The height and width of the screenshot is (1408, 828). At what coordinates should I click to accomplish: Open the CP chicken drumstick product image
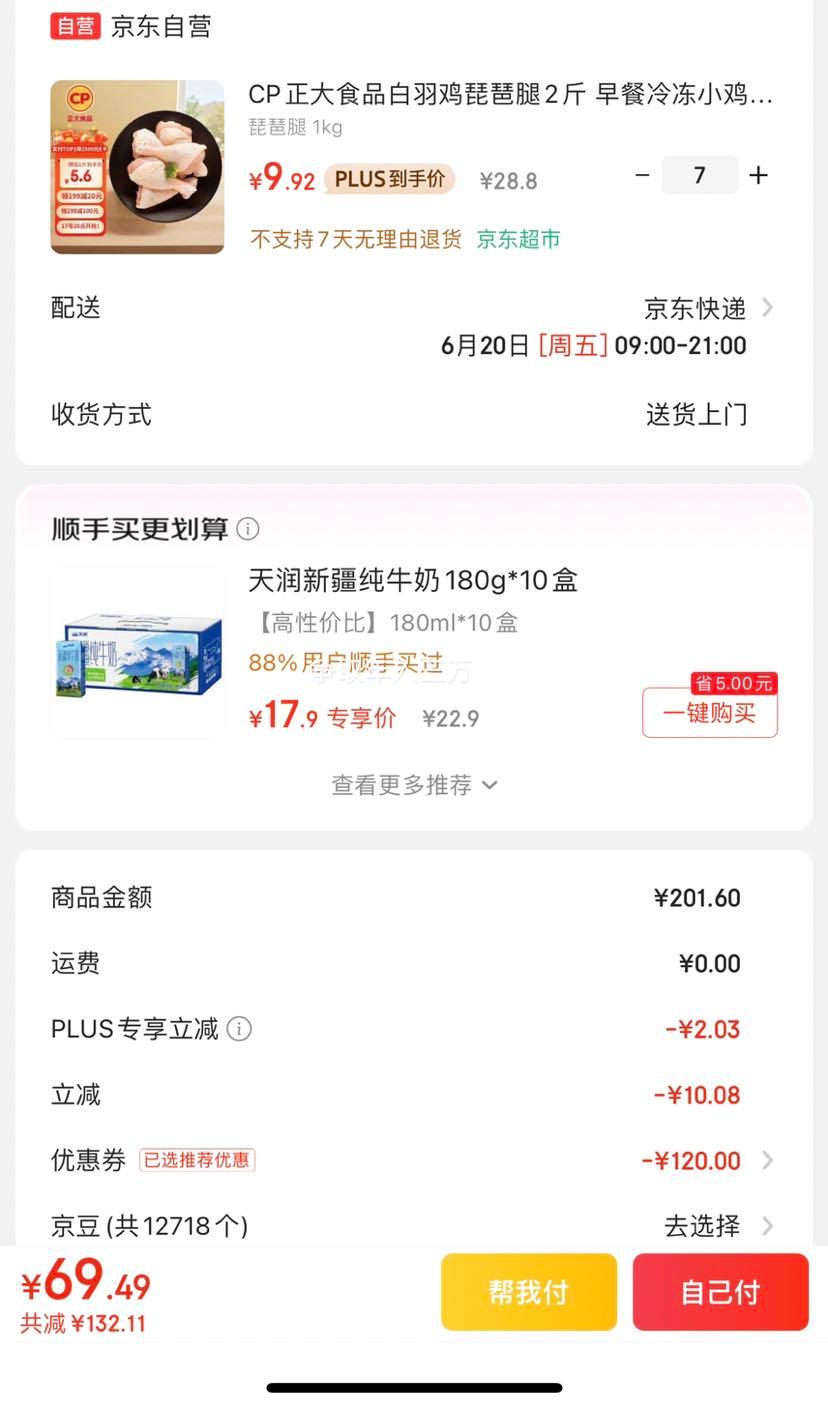[138, 167]
